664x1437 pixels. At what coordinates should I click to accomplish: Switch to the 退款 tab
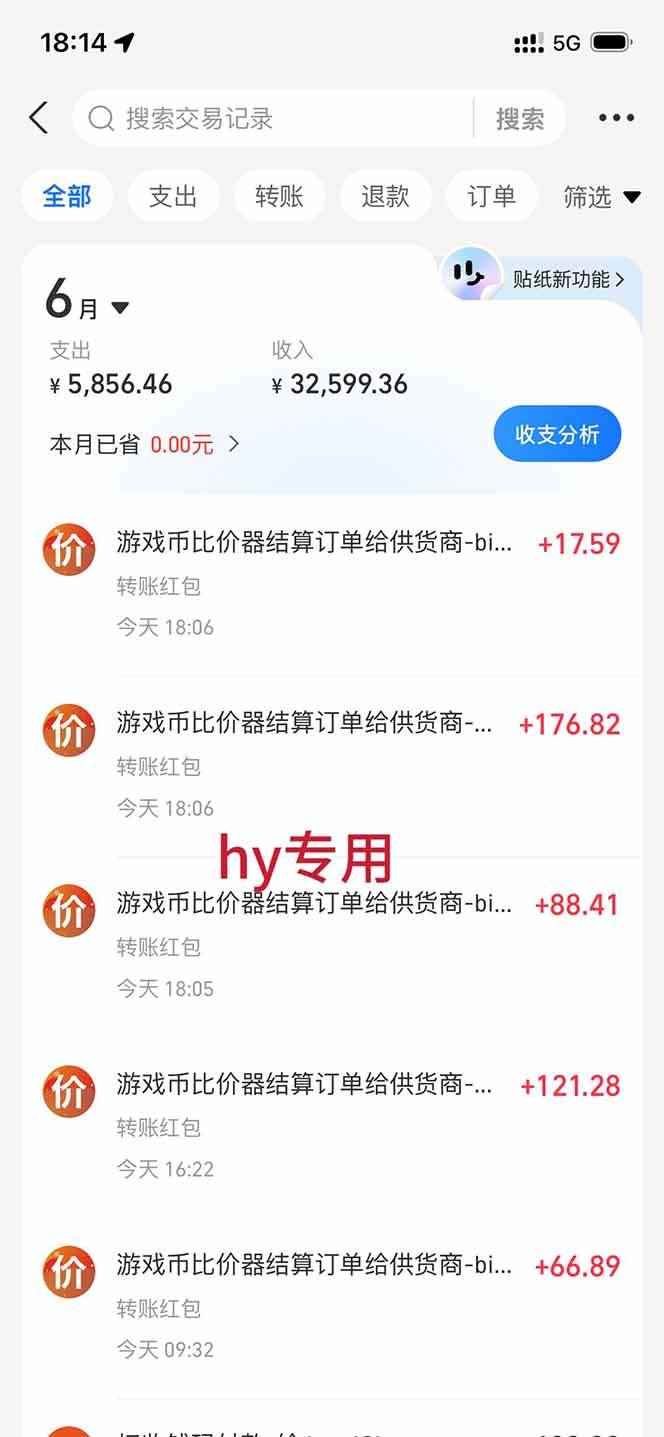coord(385,196)
